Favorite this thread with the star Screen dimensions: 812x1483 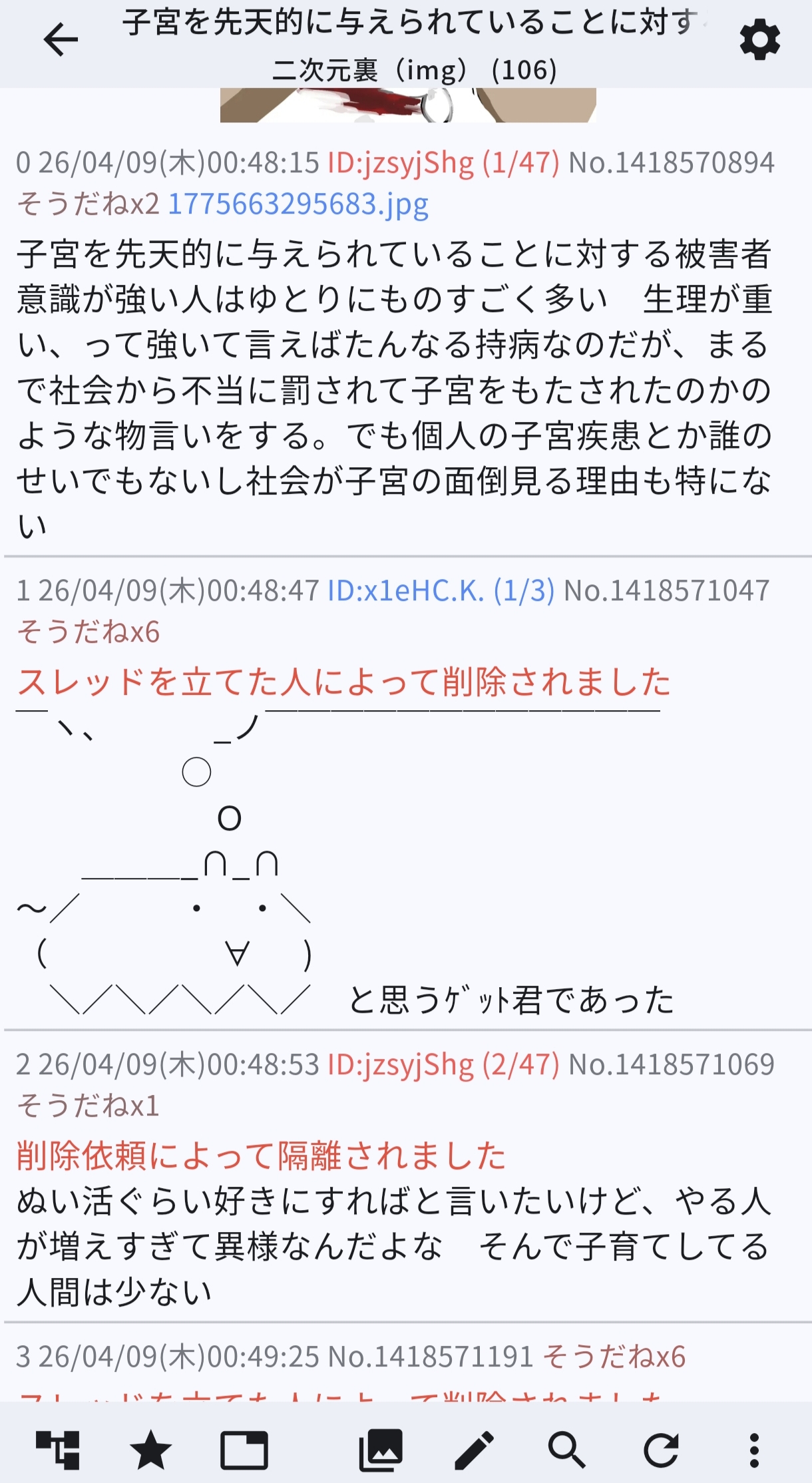point(150,1450)
